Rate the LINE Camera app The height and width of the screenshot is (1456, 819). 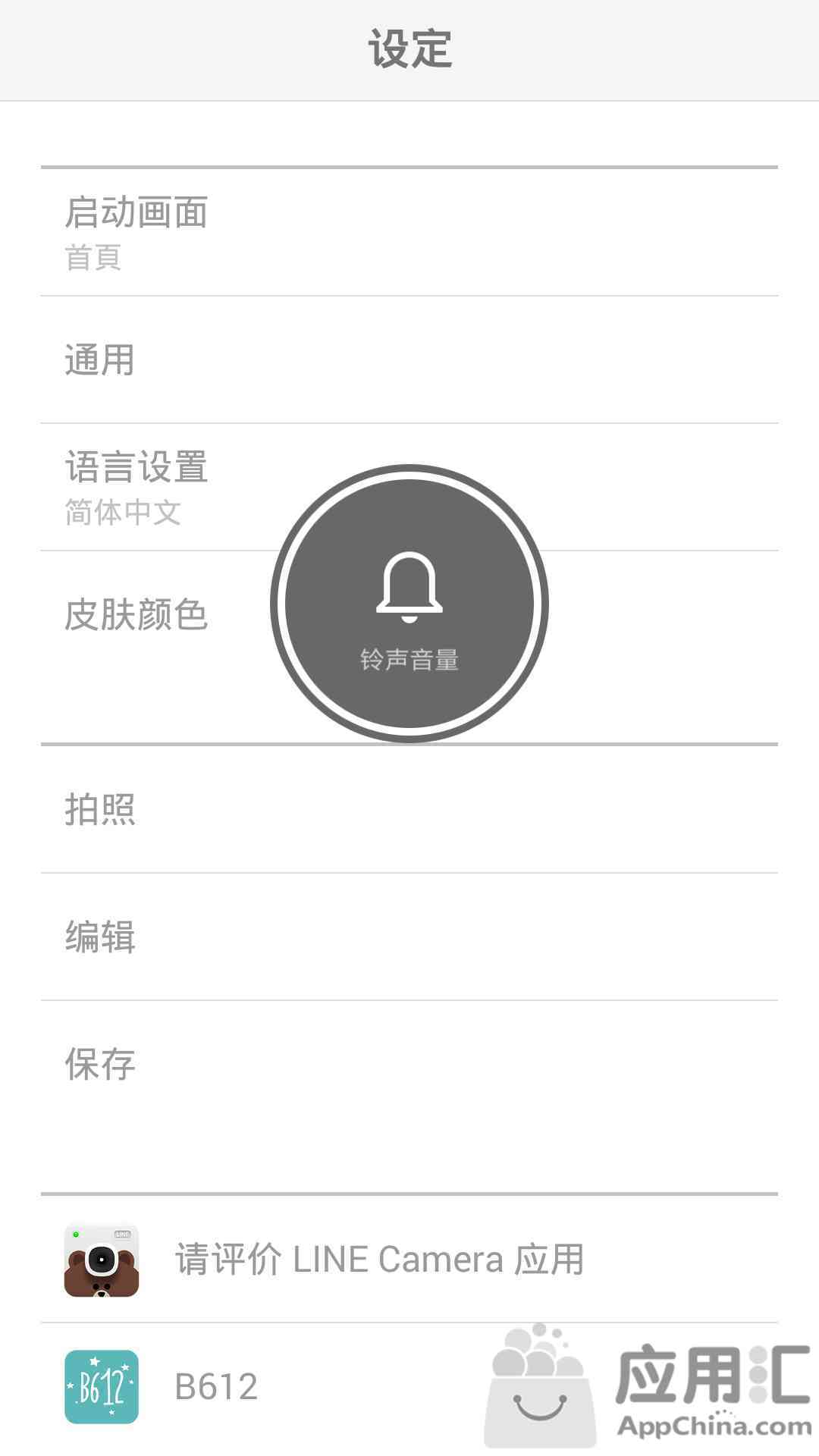[x=409, y=1259]
